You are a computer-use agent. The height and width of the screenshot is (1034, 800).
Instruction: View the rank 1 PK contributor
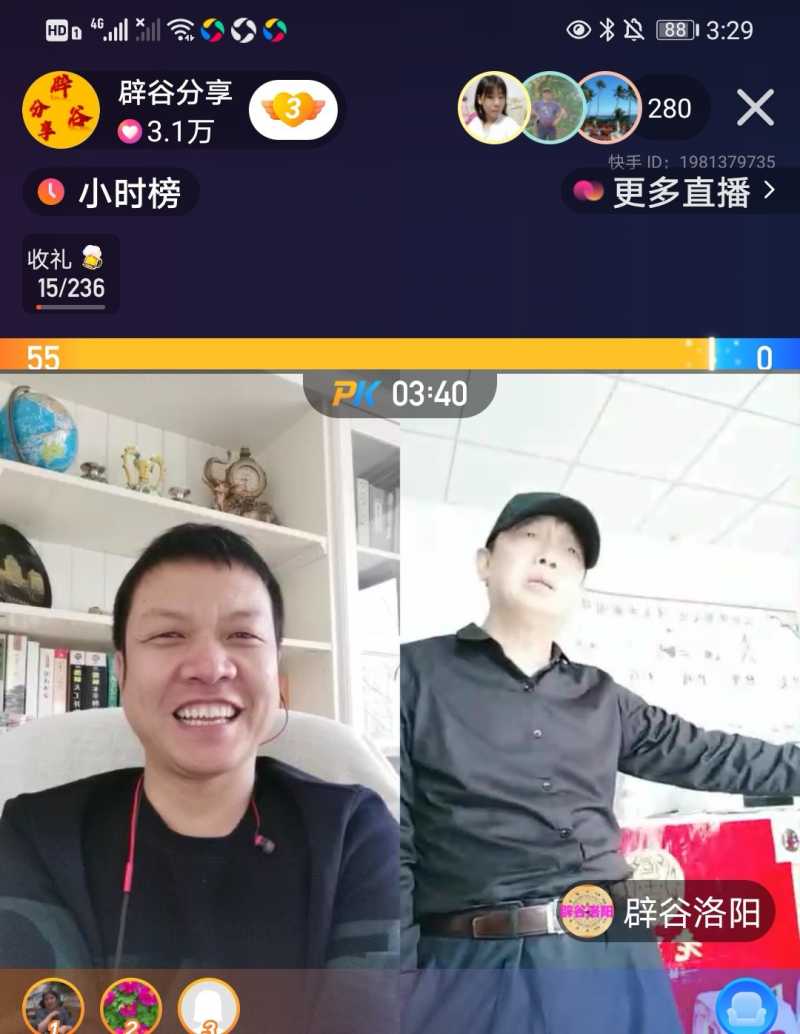pos(53,1006)
